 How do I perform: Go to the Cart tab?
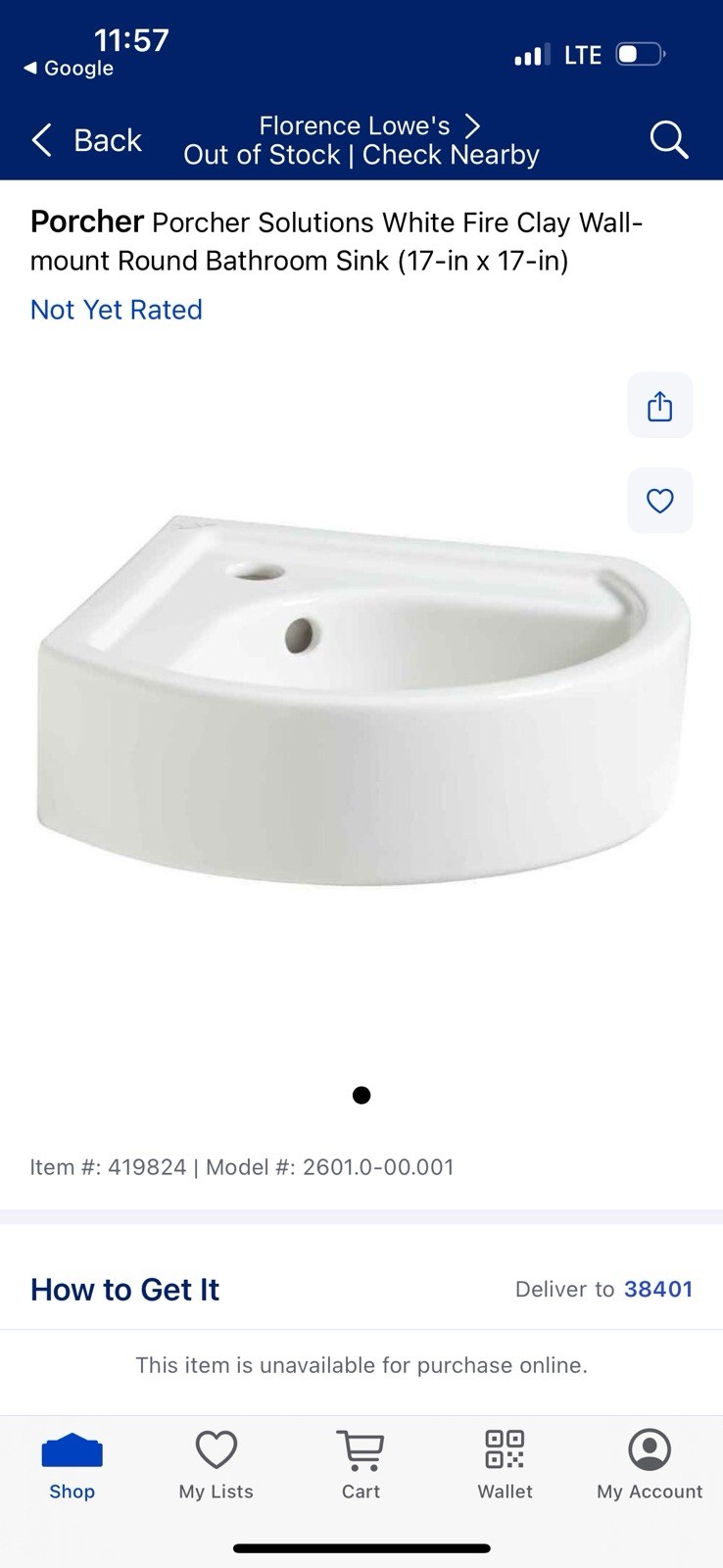pyautogui.click(x=361, y=1465)
